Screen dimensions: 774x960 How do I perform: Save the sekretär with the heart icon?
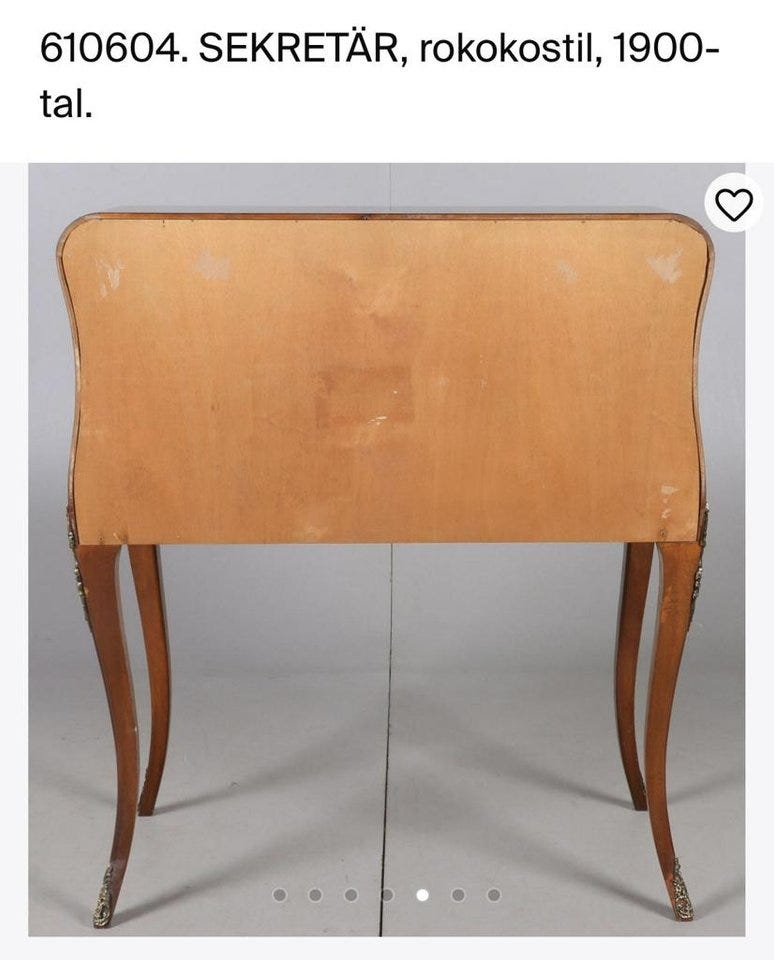(735, 204)
